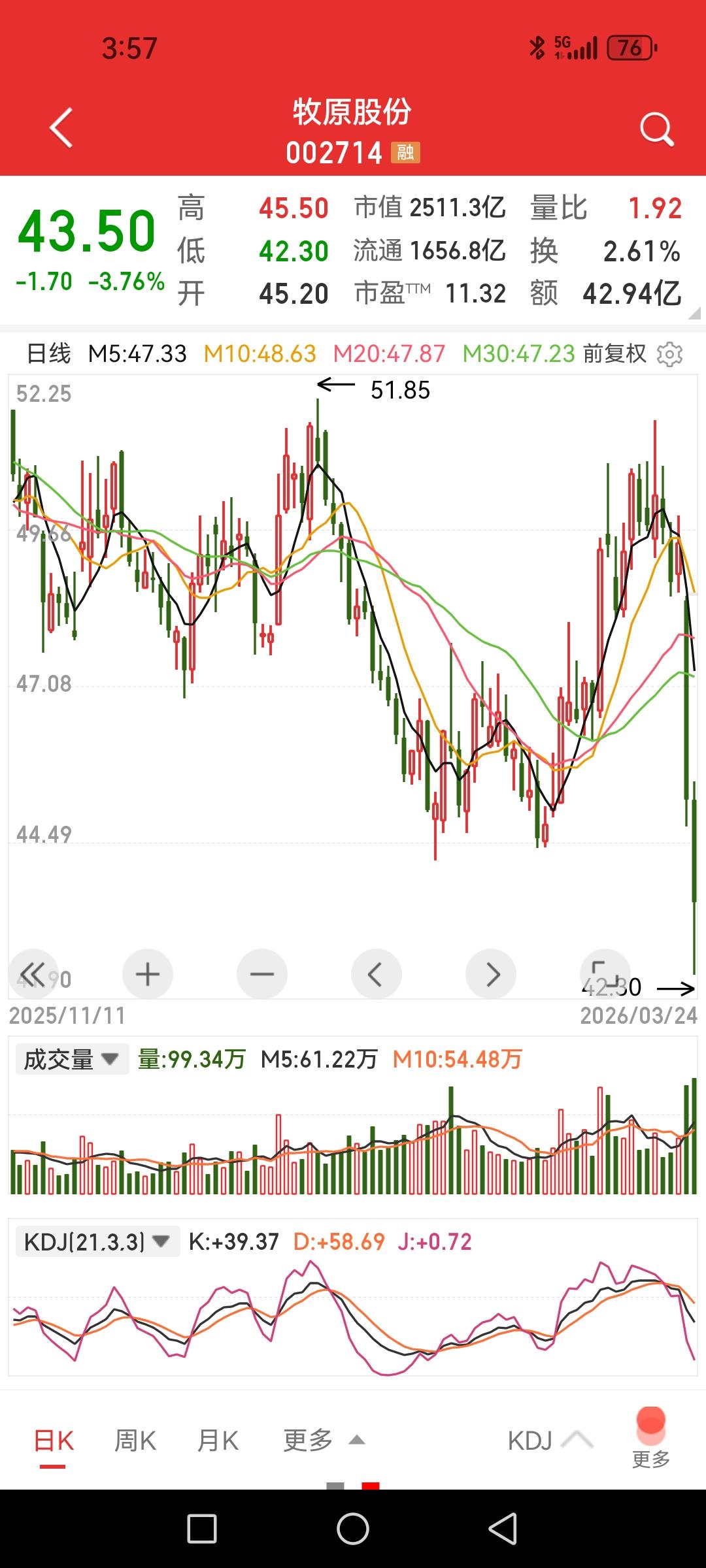Viewport: 706px width, 1568px height.
Task: Expand the 更多 chart period menu
Action: [318, 1440]
